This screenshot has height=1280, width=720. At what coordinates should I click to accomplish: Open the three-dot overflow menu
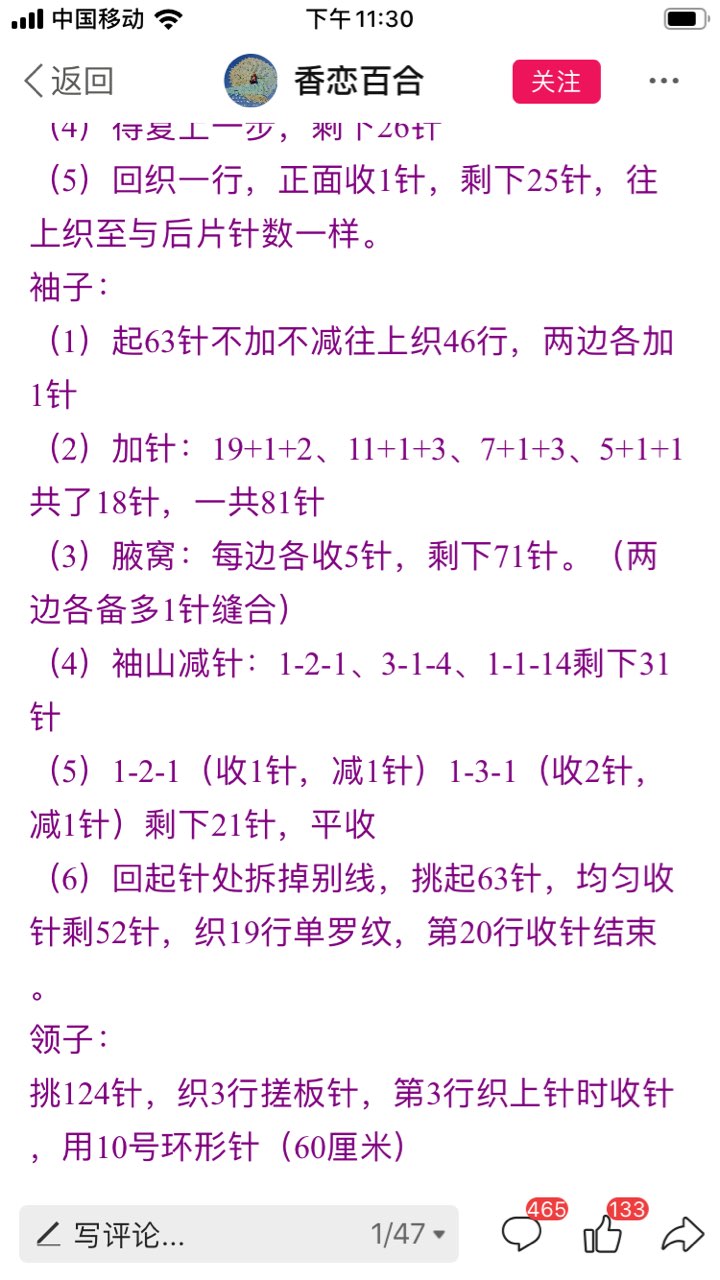(664, 81)
